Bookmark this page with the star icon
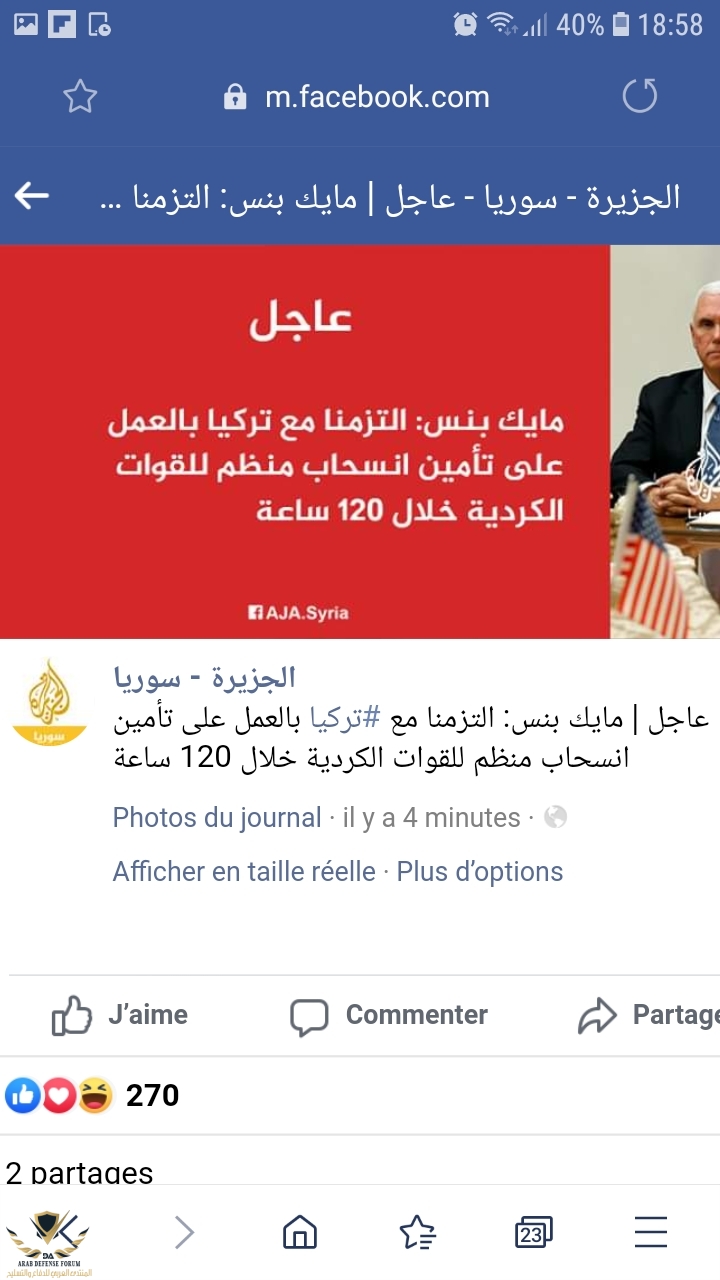 80,97
